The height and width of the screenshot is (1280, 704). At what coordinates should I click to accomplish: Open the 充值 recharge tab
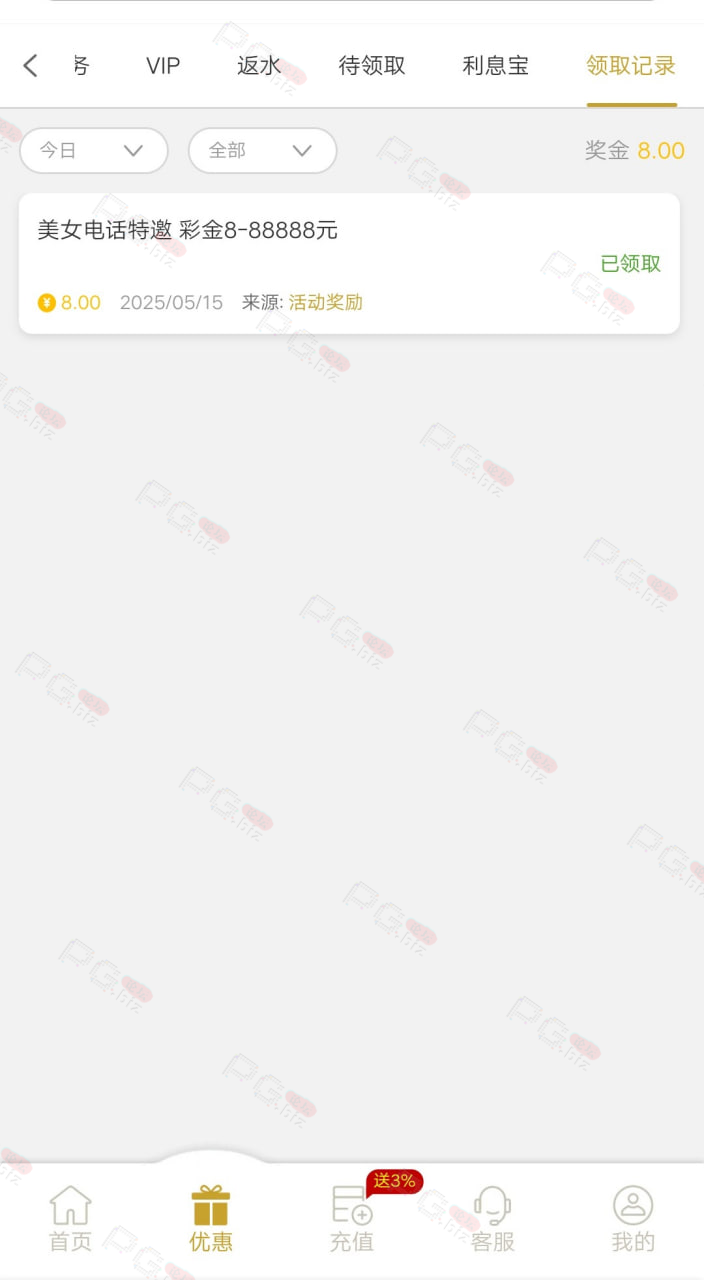click(x=352, y=1219)
